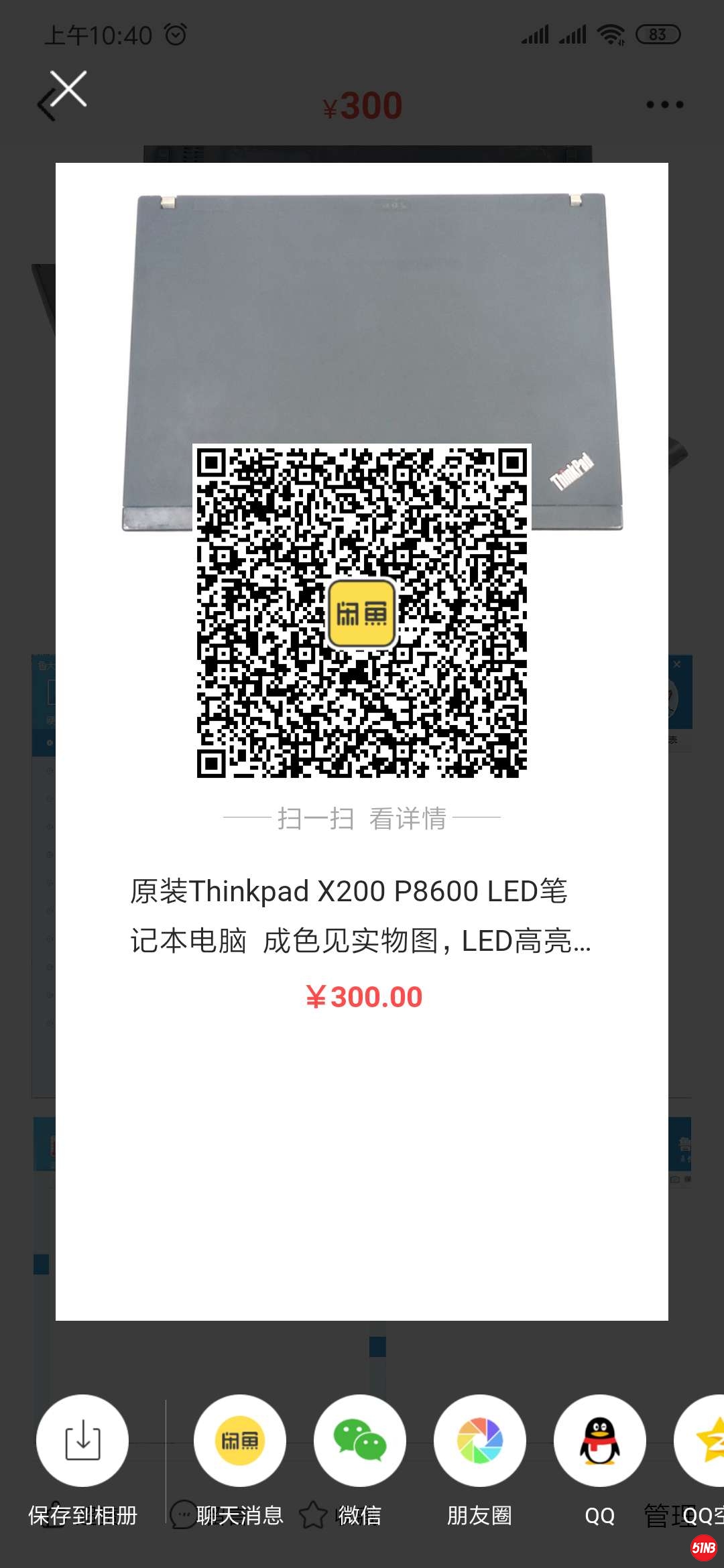Close the share card overlay
Viewport: 724px width, 1568px height.
click(70, 88)
